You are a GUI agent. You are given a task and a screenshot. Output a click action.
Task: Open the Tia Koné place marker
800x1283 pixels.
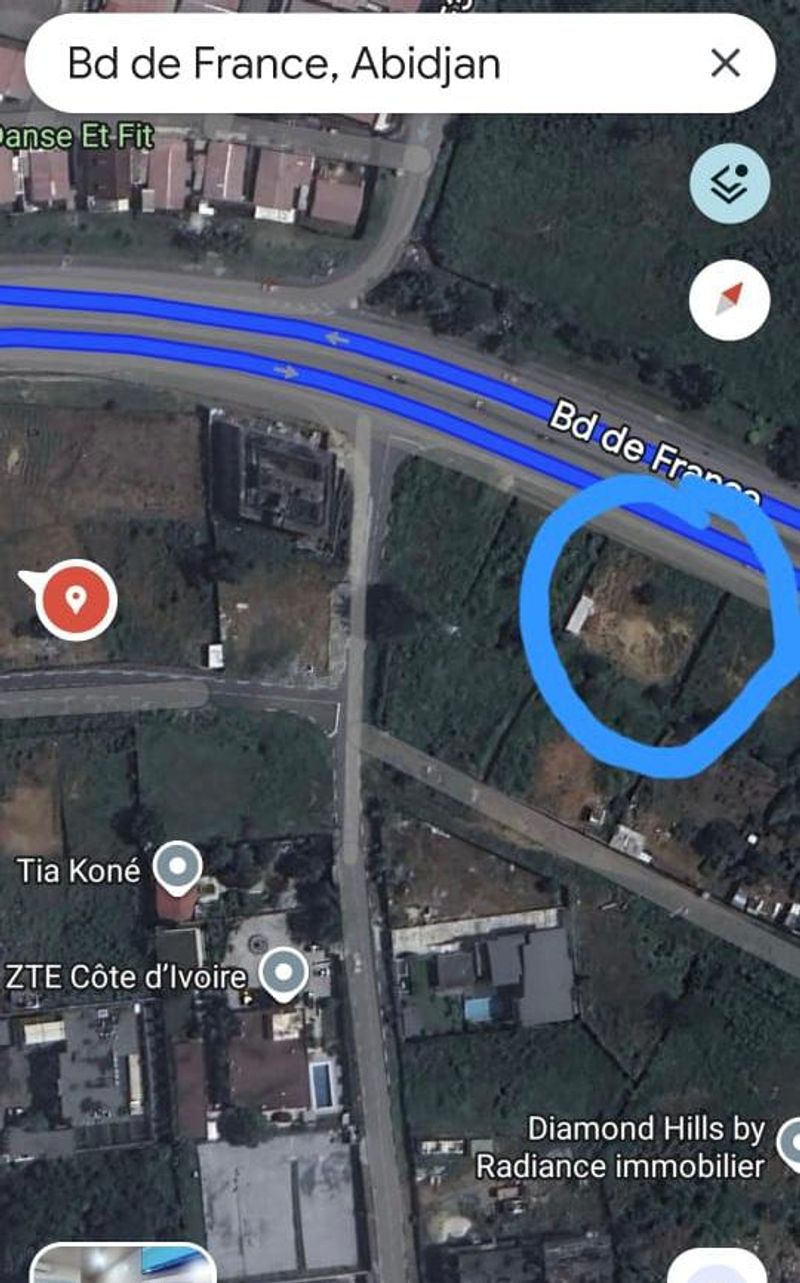[181, 866]
